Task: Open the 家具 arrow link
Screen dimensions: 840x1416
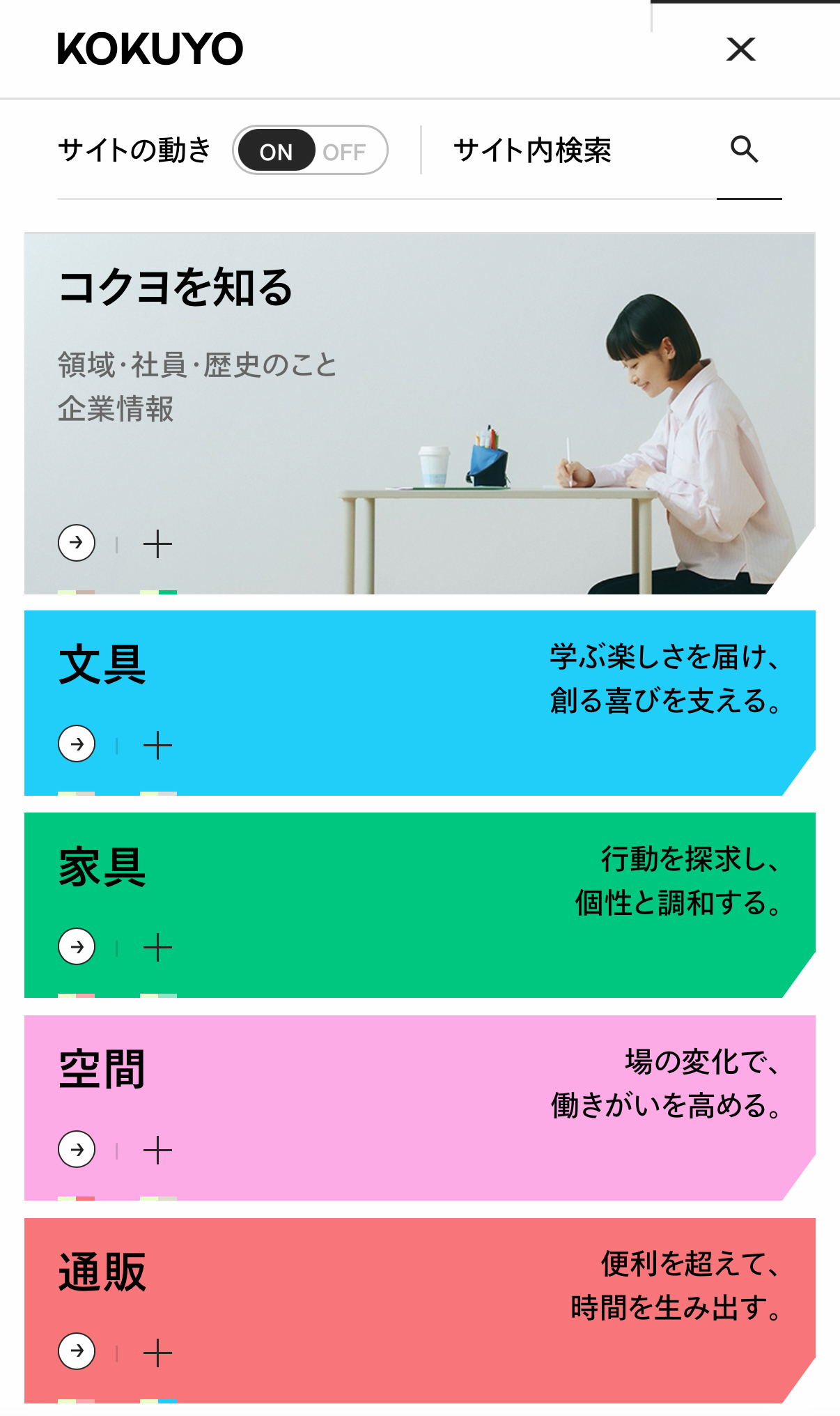Action: (77, 946)
